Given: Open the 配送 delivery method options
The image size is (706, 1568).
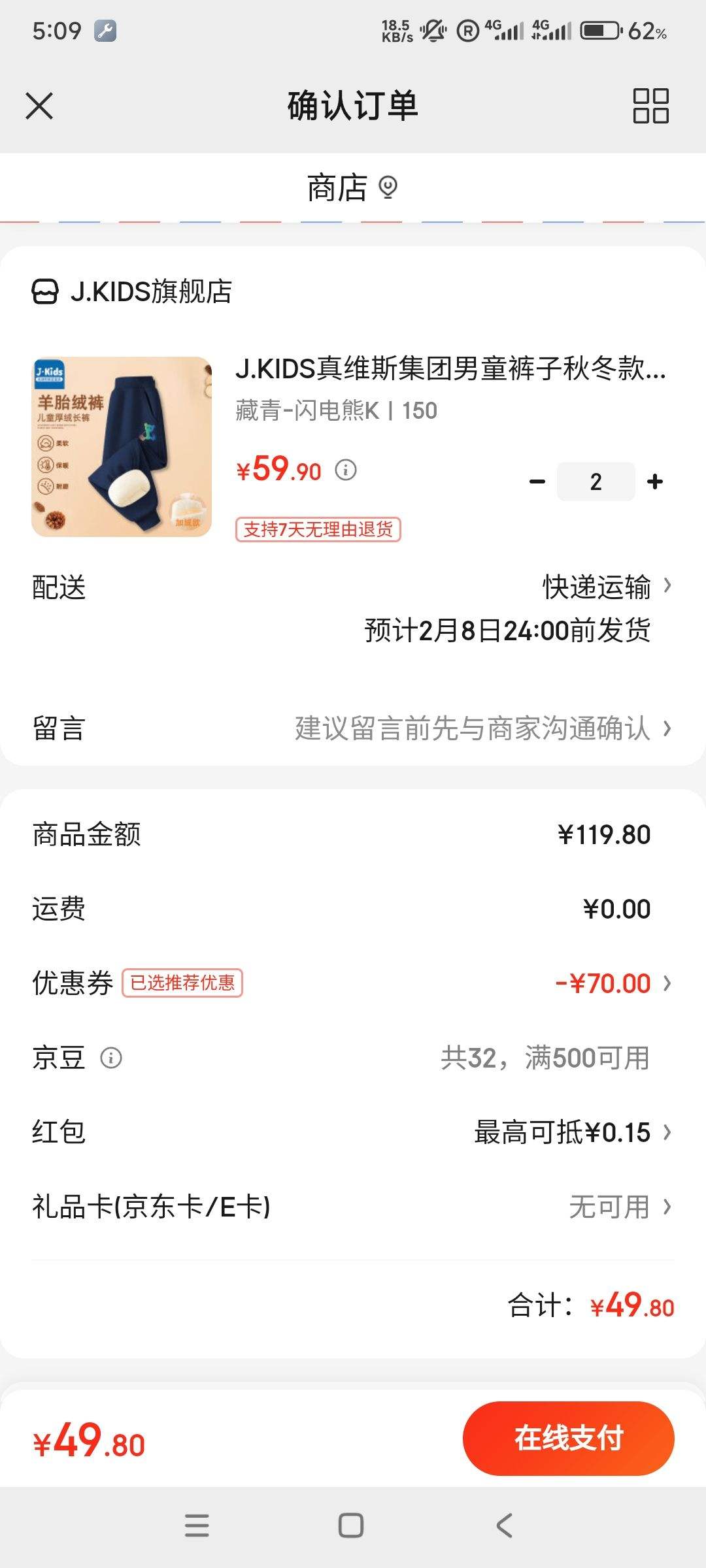Looking at the screenshot, I should tap(598, 587).
